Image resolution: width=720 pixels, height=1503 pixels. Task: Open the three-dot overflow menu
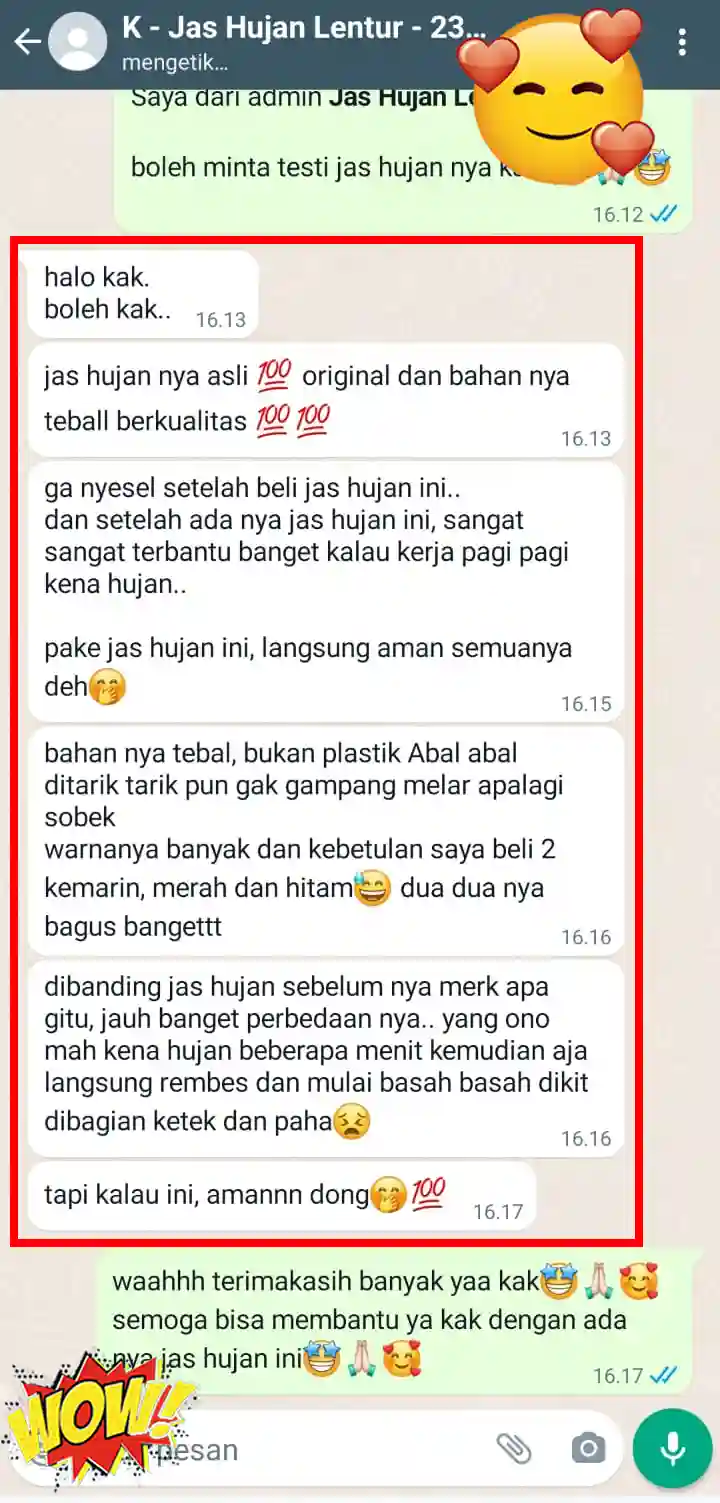click(x=682, y=42)
